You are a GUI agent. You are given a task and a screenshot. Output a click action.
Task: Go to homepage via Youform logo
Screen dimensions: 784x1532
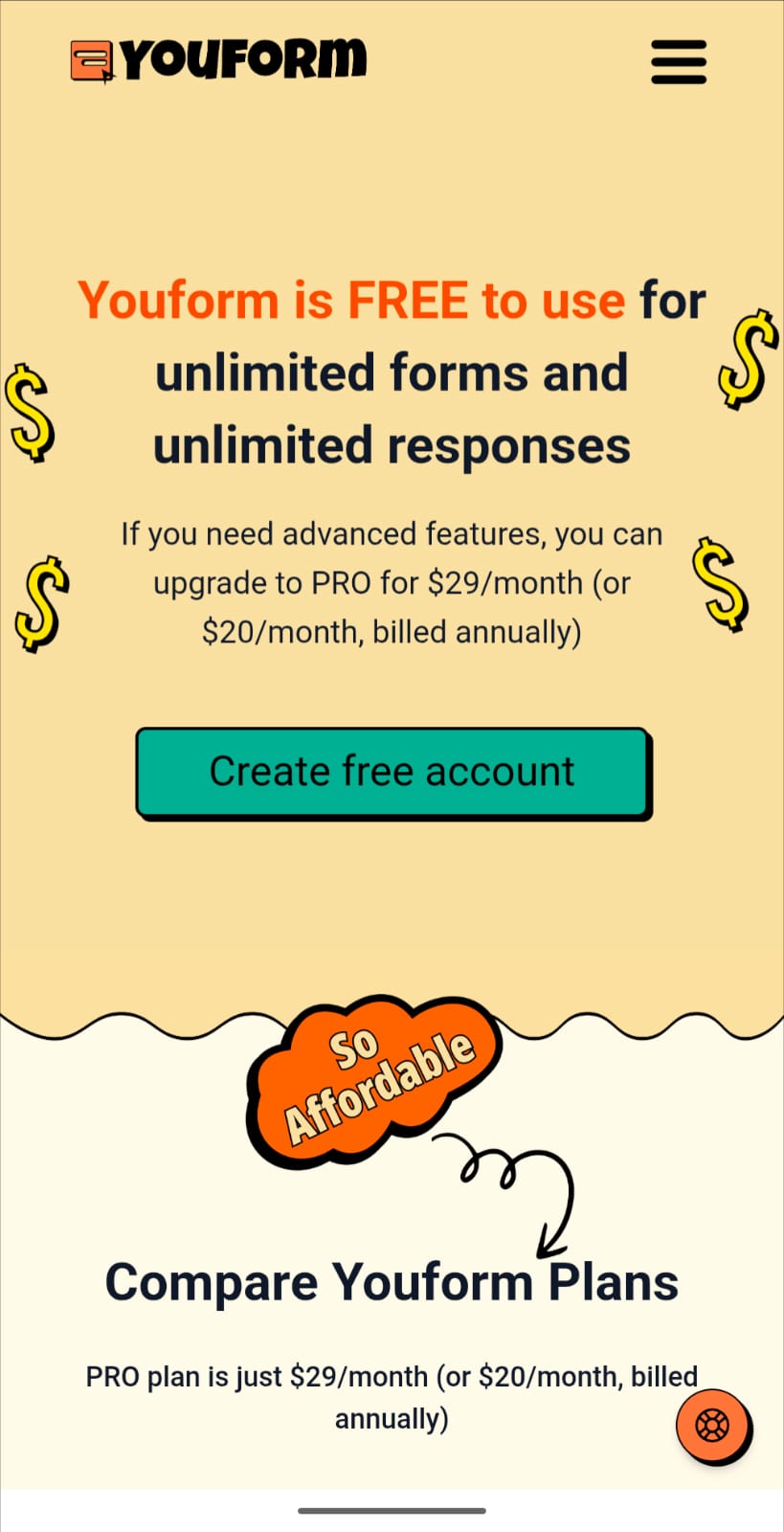(218, 60)
